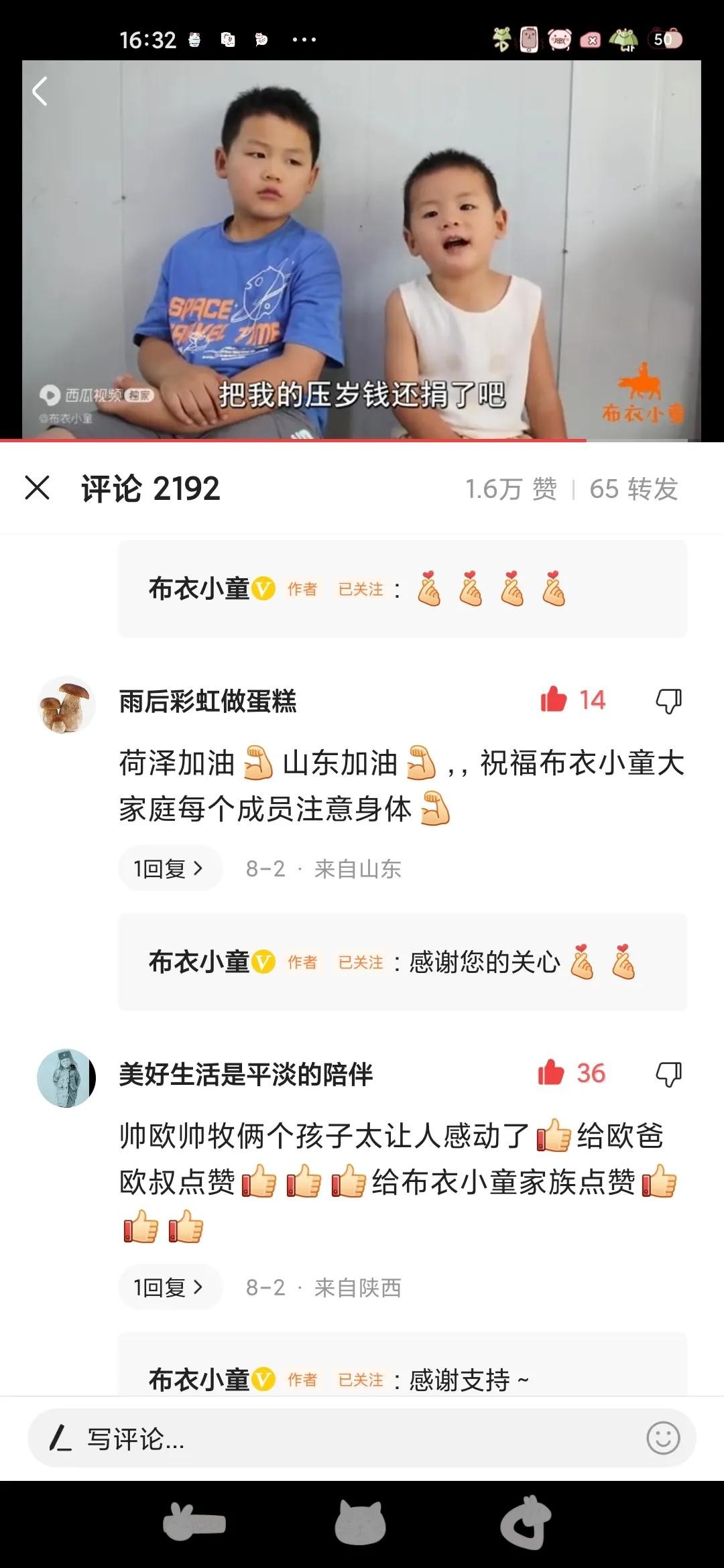The width and height of the screenshot is (724, 1568).
Task: View the 1.6万 赞 list
Action: (x=511, y=489)
